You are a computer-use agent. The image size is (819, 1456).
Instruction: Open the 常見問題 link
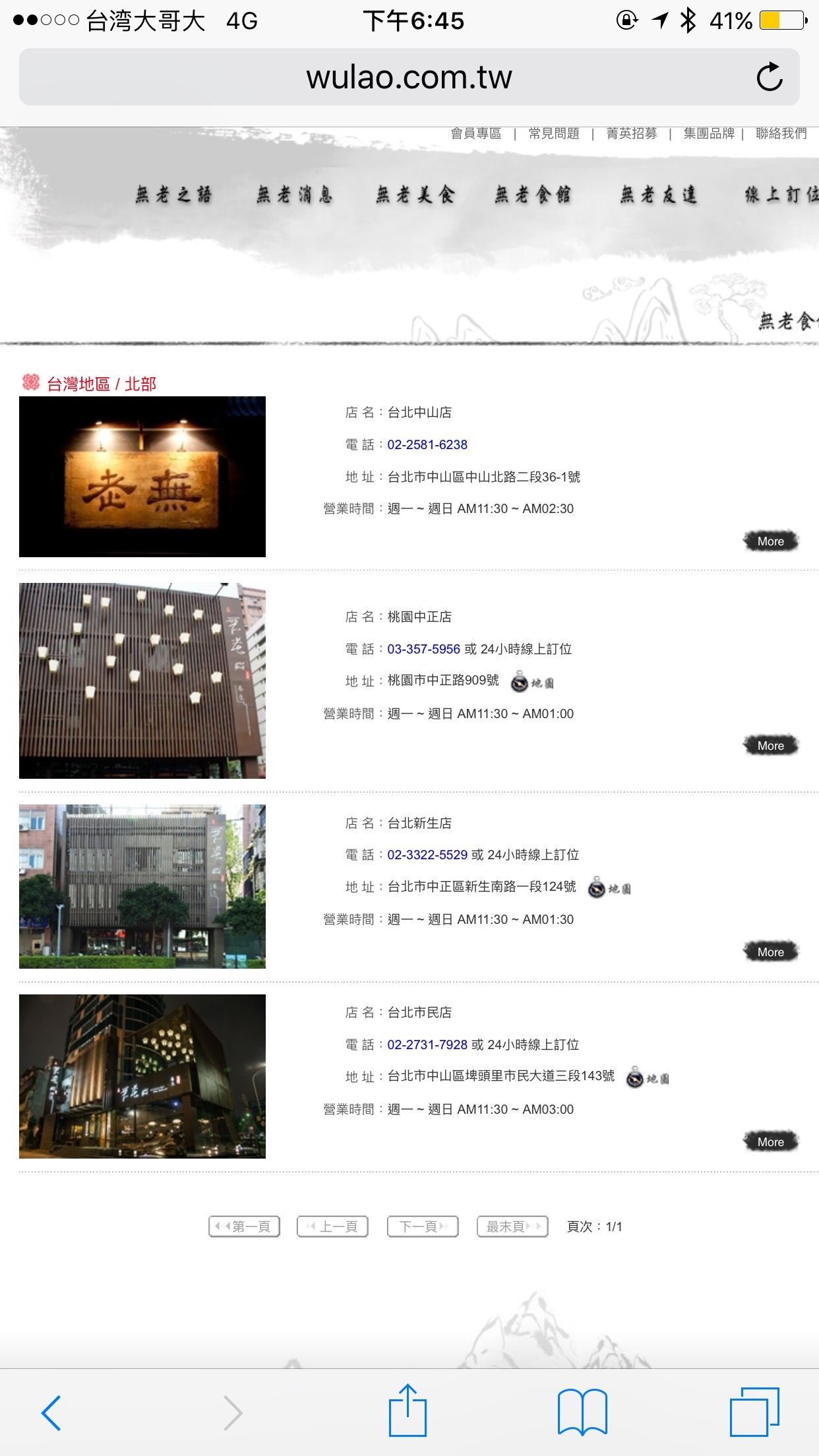point(554,133)
